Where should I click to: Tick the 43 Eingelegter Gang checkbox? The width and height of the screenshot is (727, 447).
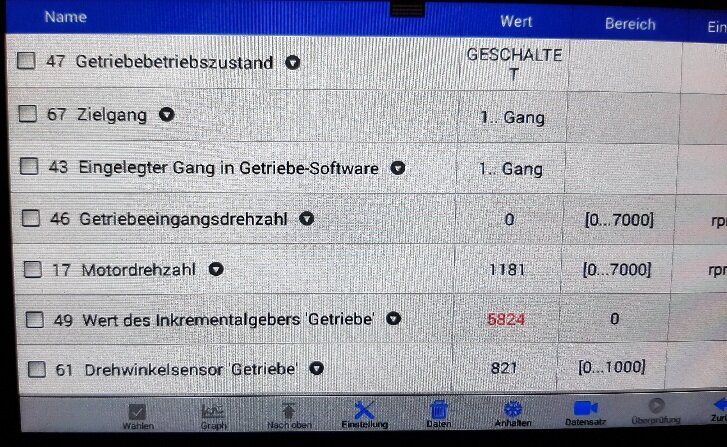click(x=29, y=166)
